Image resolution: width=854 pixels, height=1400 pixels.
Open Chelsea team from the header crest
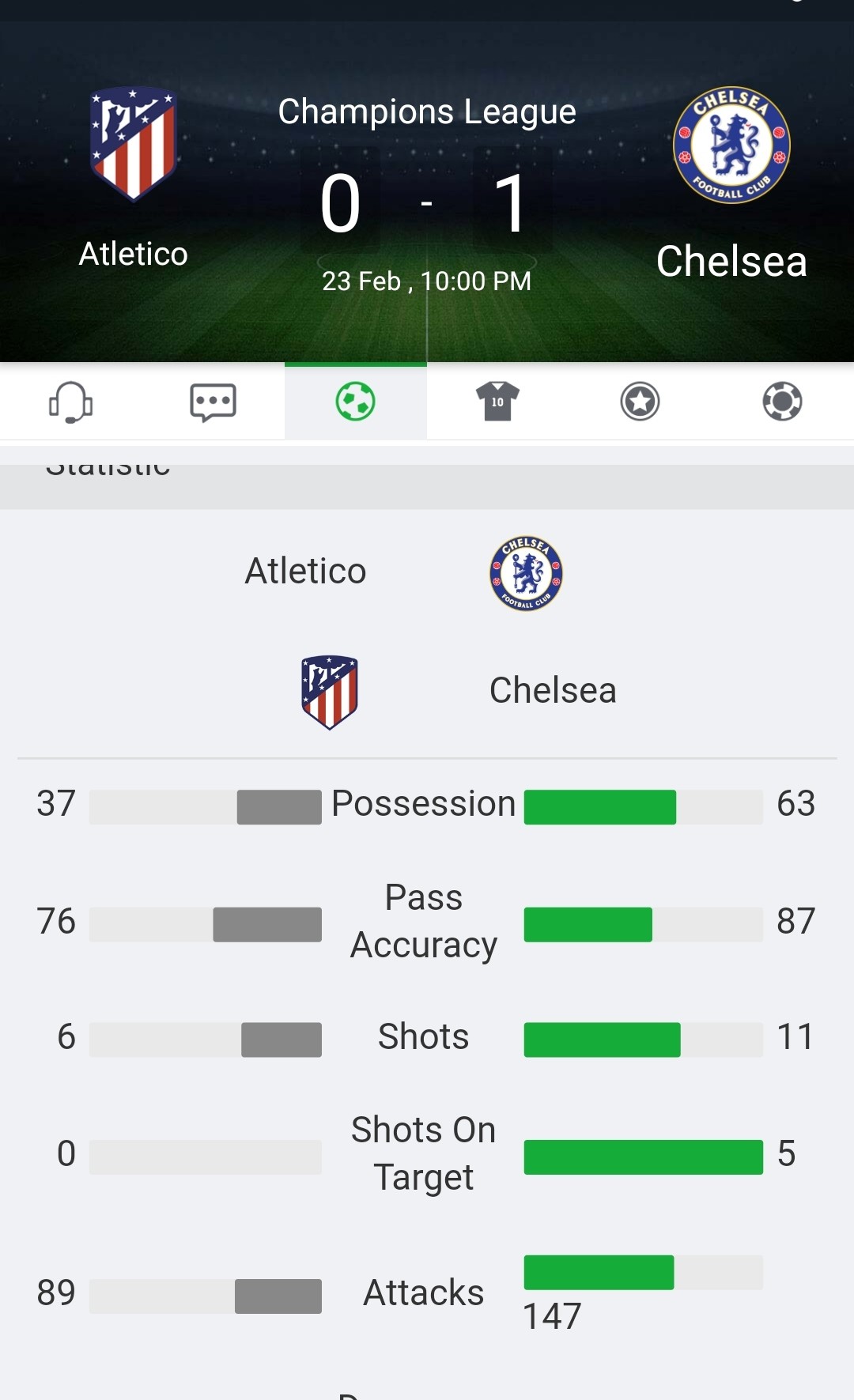click(731, 145)
